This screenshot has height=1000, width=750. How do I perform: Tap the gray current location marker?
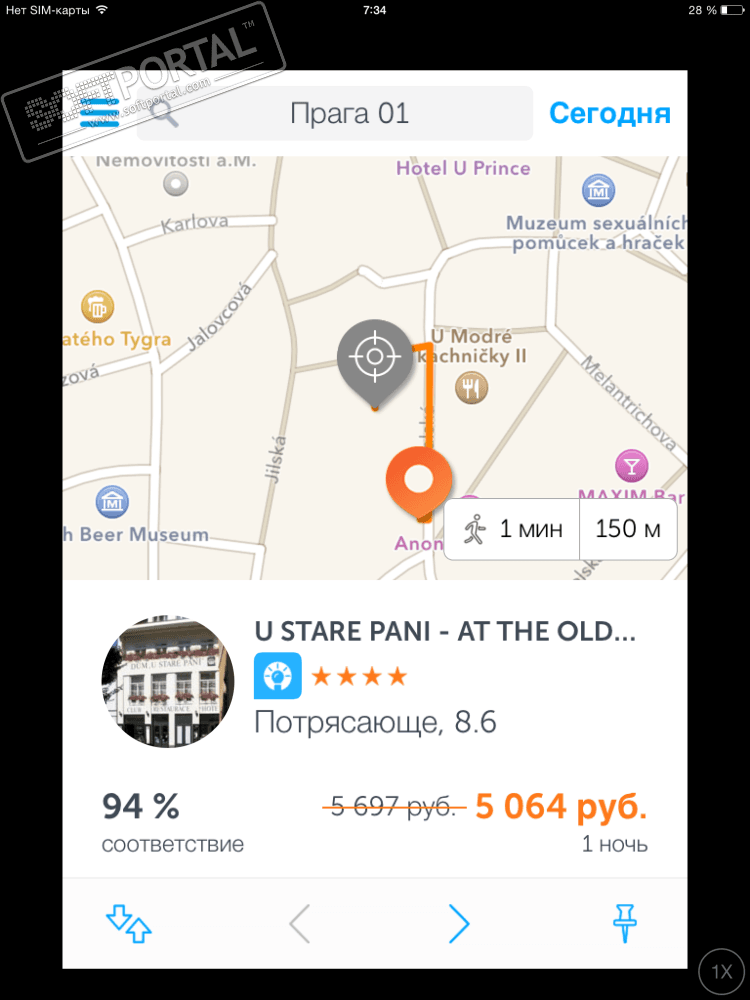click(375, 357)
